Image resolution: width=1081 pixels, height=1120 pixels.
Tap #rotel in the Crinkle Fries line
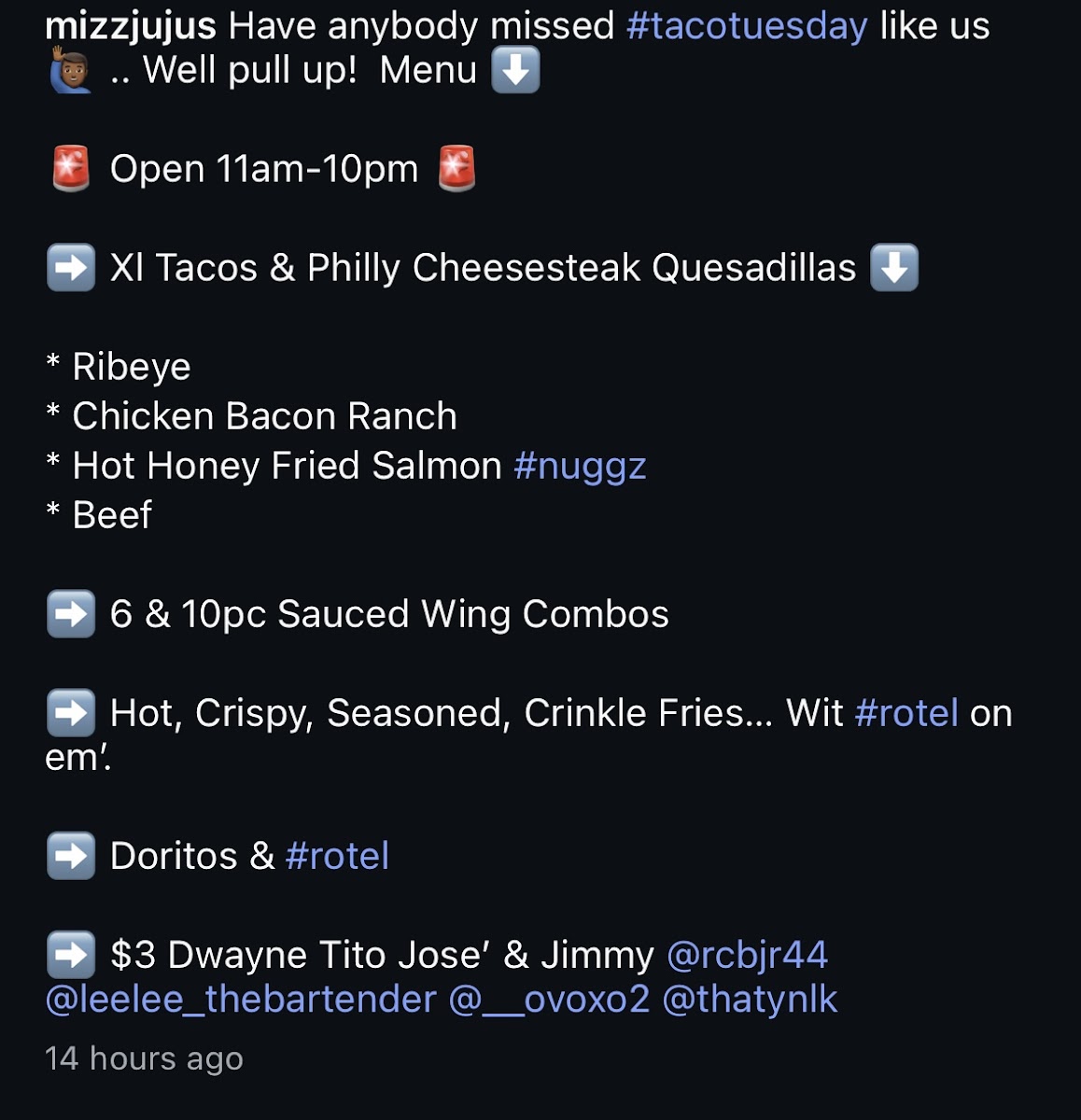click(x=906, y=714)
